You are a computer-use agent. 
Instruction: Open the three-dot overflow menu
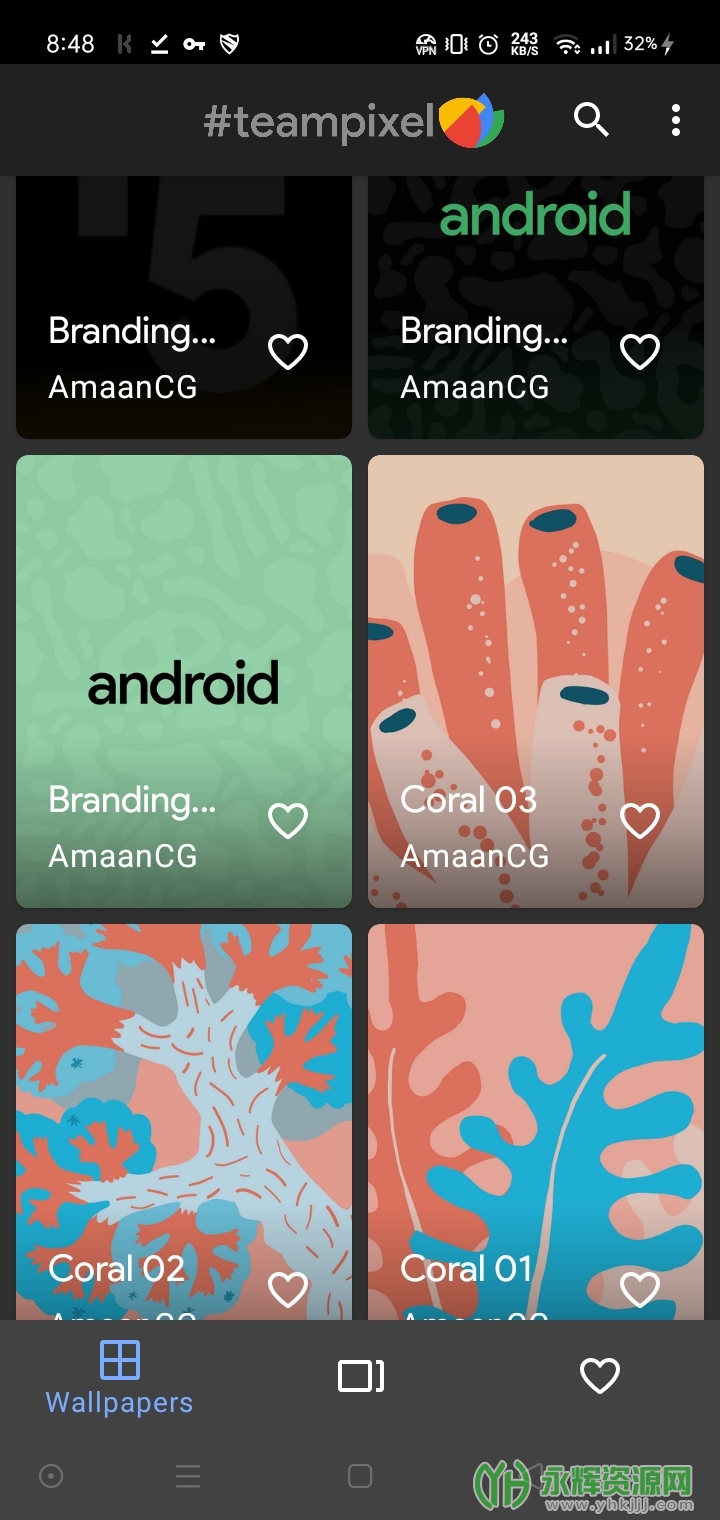coord(676,120)
